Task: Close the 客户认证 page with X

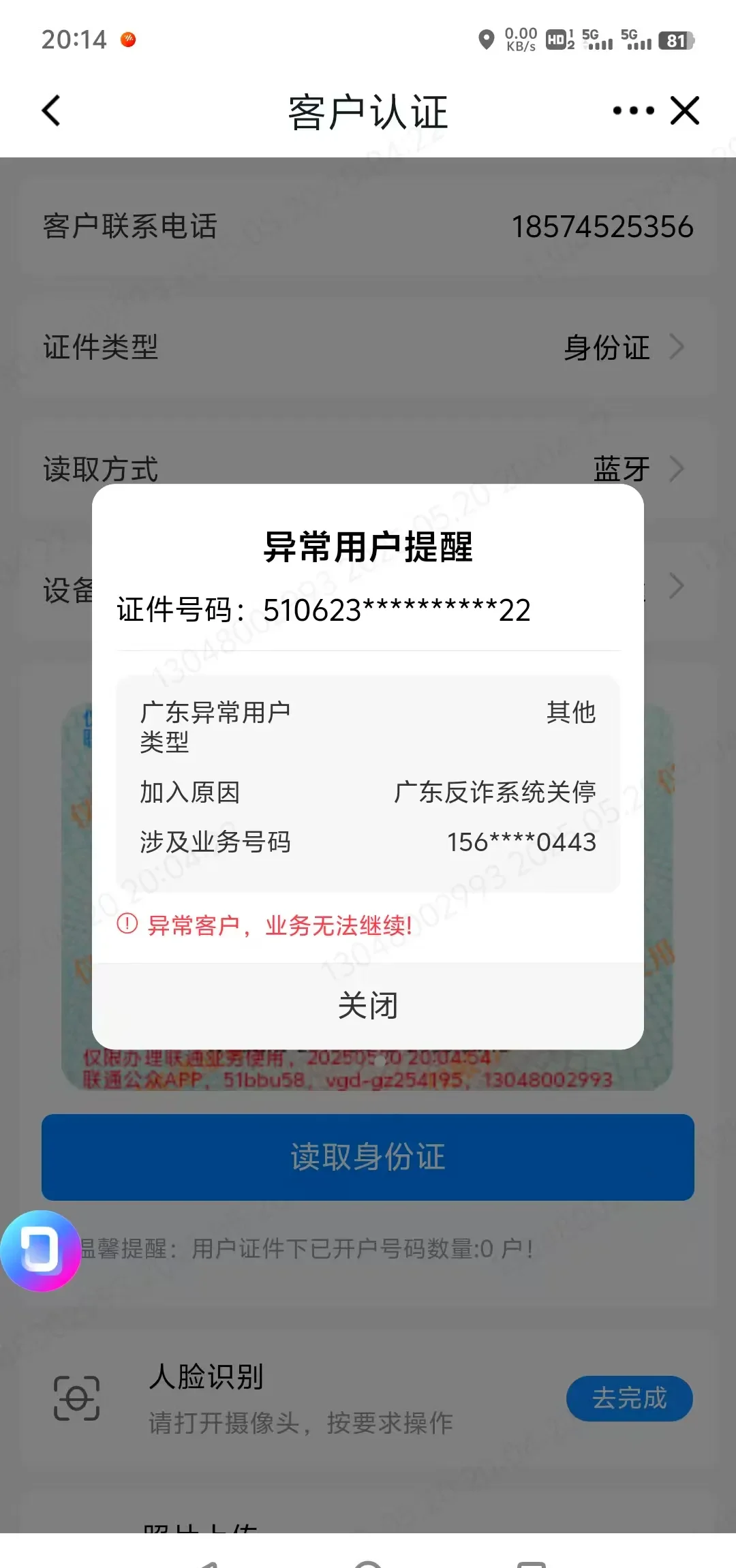Action: click(685, 110)
